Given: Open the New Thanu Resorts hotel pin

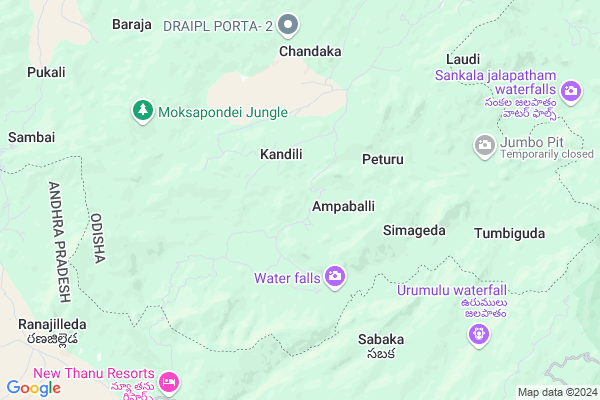Looking at the screenshot, I should point(169,381).
